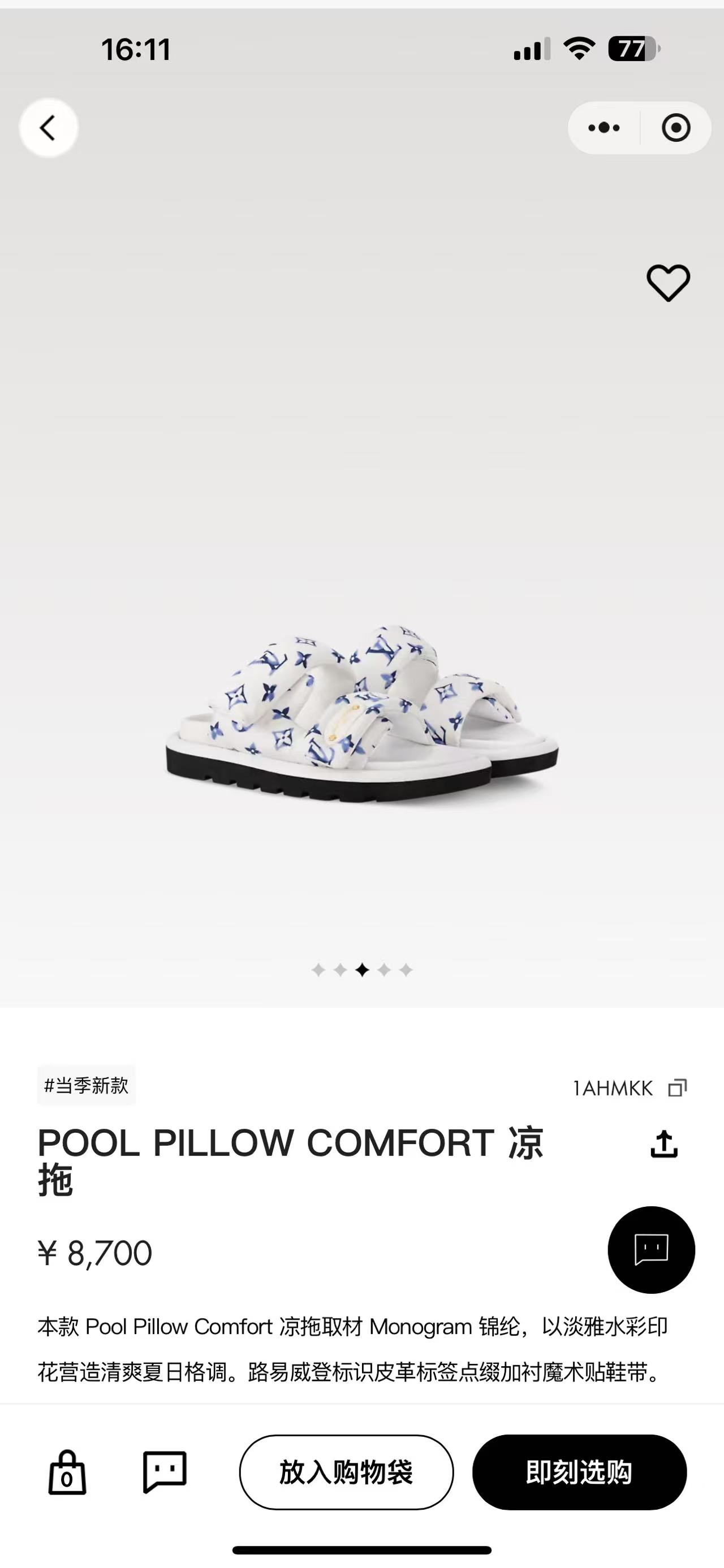724x1568 pixels.
Task: Select the last carousel indicator dot
Action: point(405,969)
